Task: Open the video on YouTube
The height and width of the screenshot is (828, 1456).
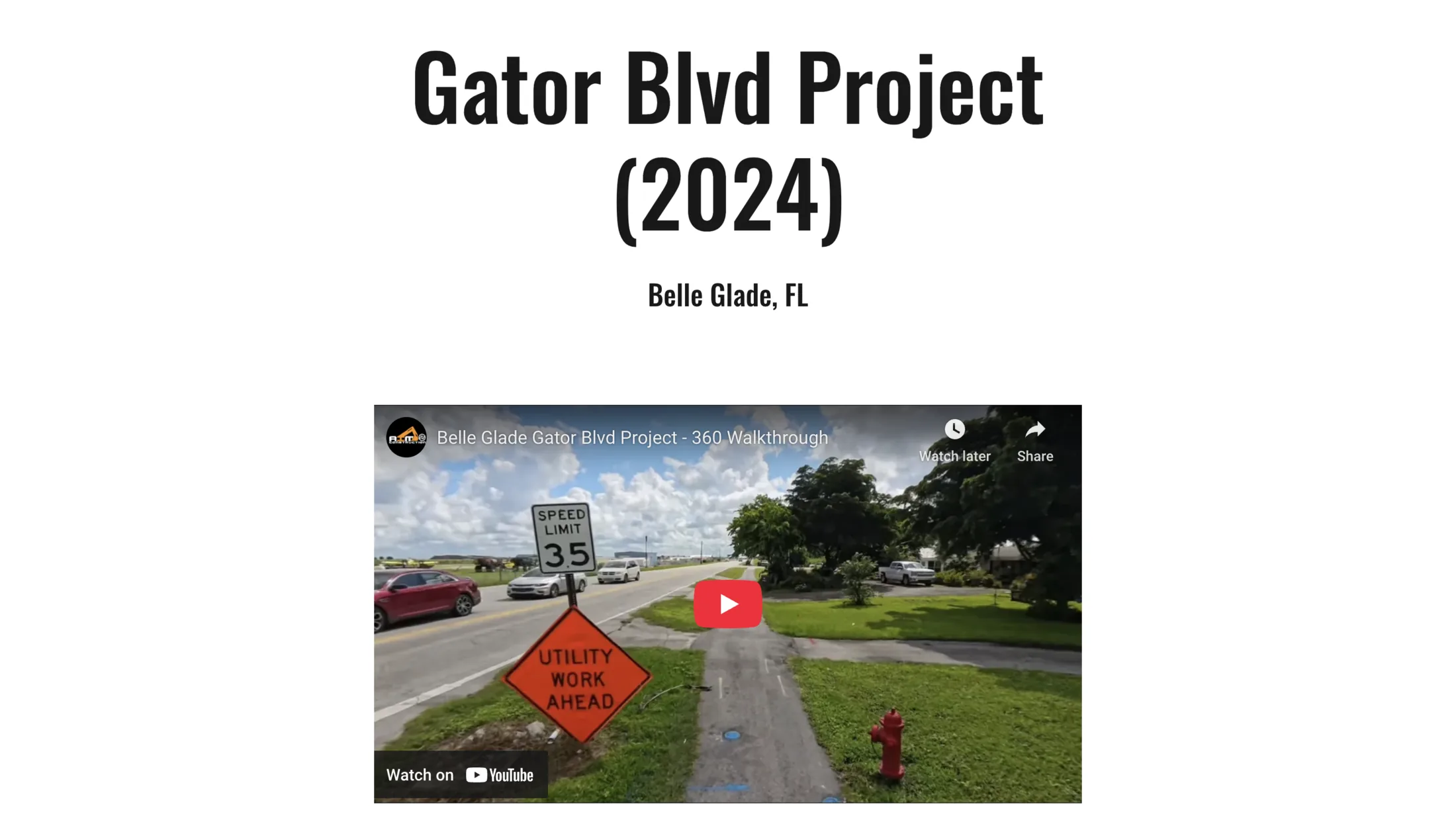Action: 461,774
